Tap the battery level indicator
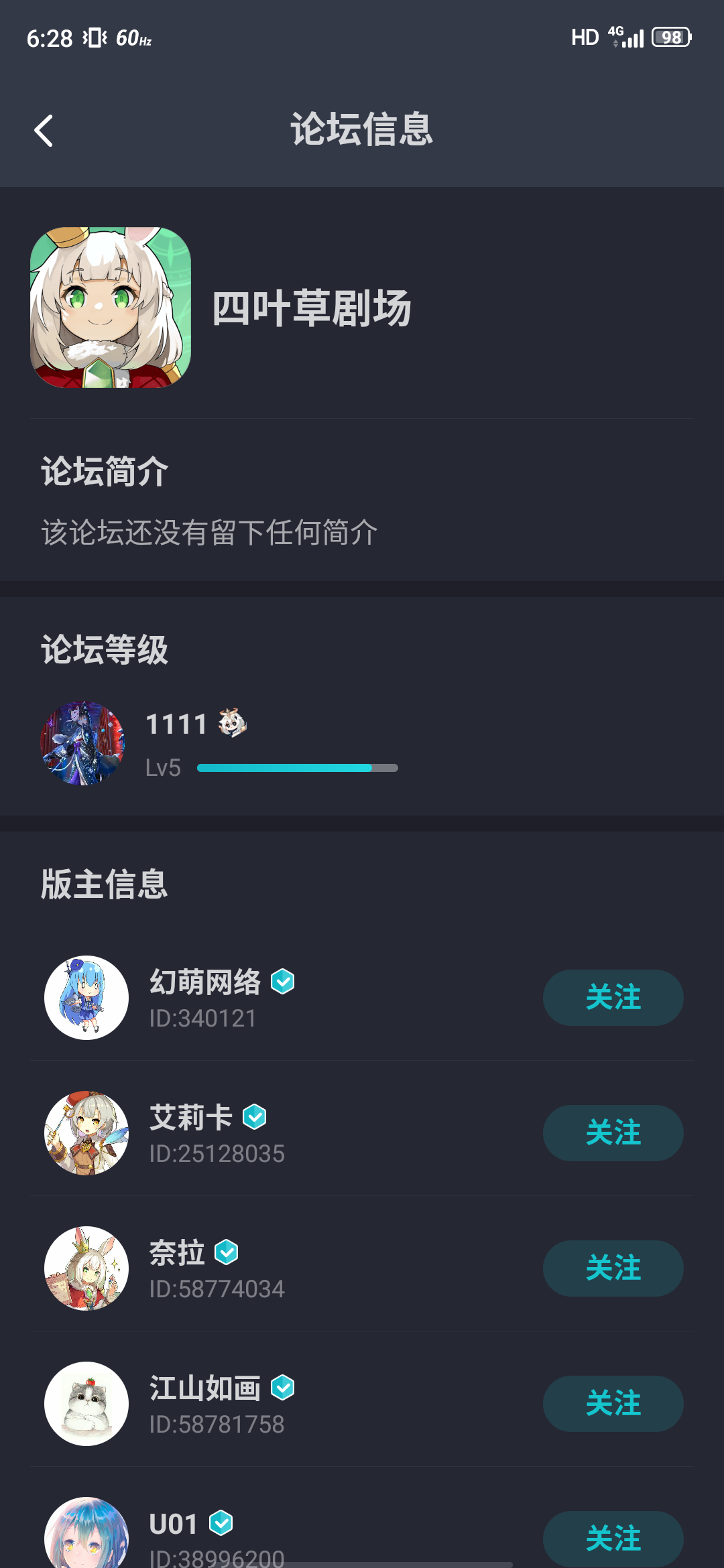The height and width of the screenshot is (1568, 724). (669, 37)
